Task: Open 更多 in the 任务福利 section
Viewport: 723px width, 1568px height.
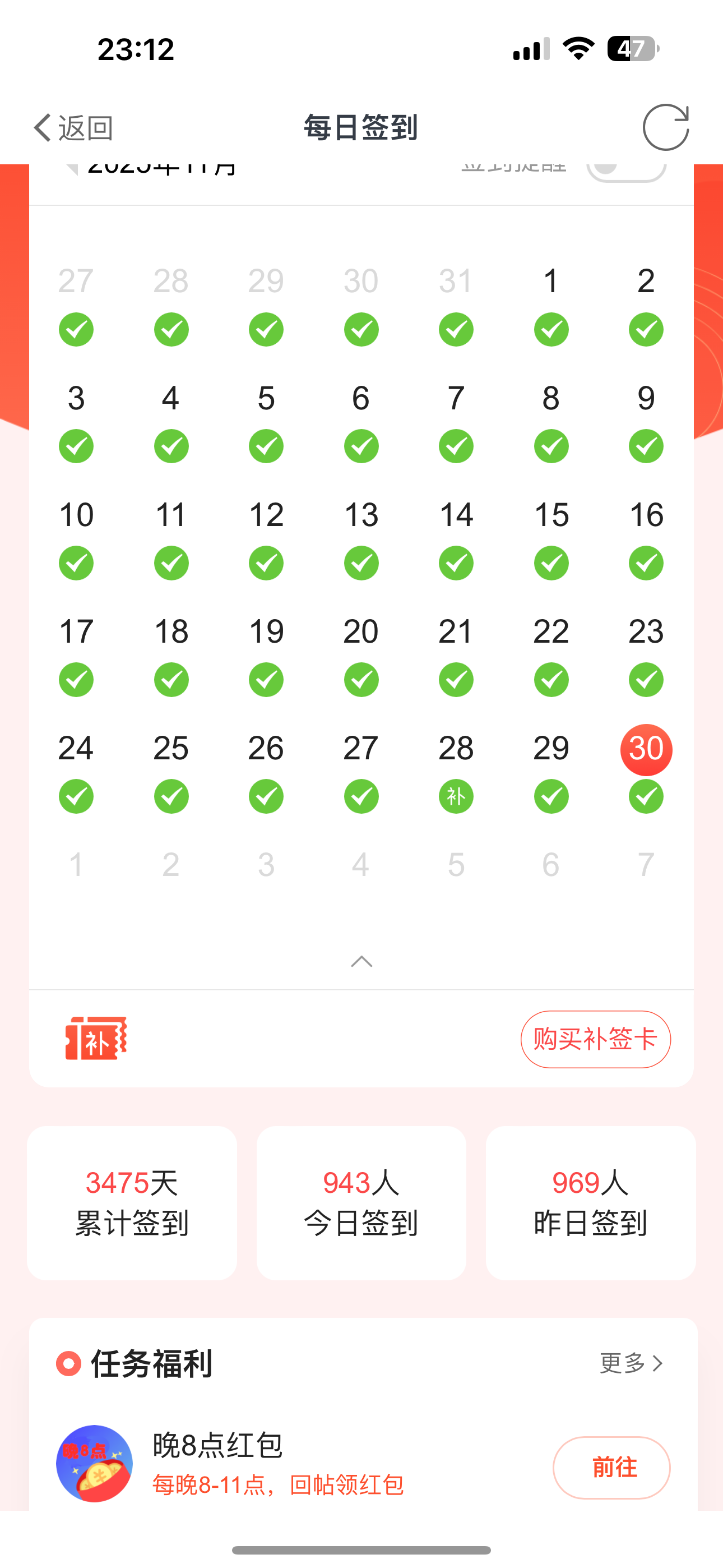Action: coord(631,1363)
